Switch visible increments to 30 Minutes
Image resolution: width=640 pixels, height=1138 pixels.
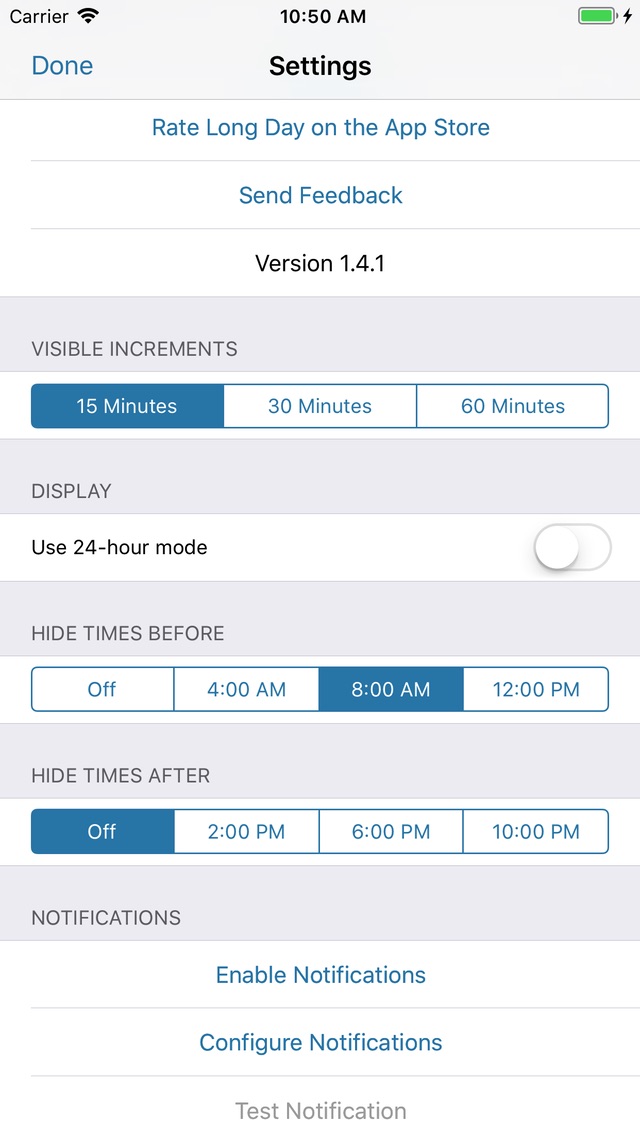point(320,406)
